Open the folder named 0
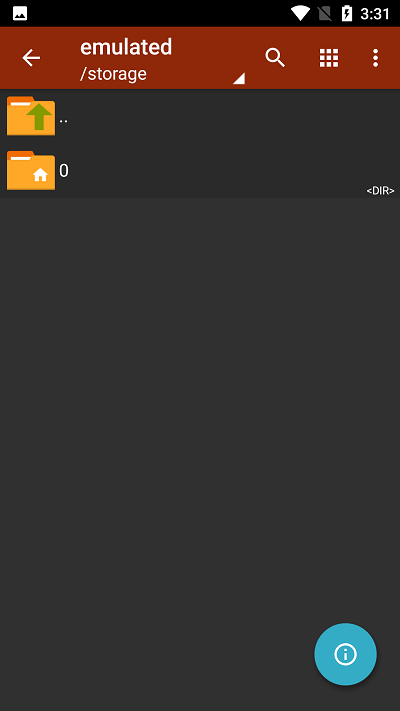This screenshot has height=711, width=400. coord(200,170)
